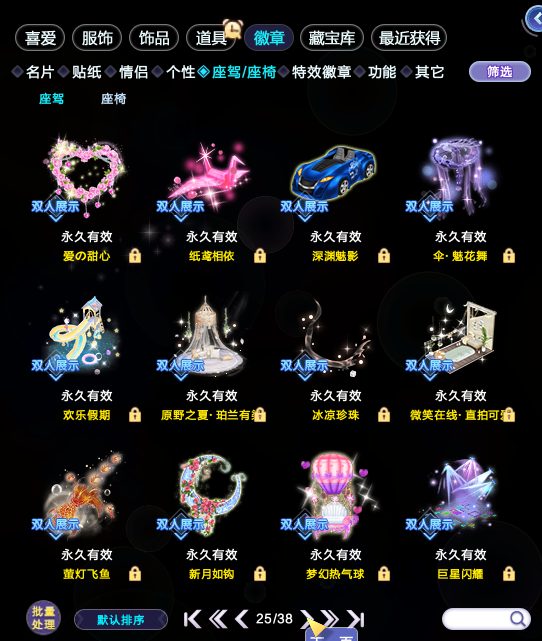Tap the 筛选 filter button
Image resolution: width=542 pixels, height=641 pixels.
click(x=499, y=72)
